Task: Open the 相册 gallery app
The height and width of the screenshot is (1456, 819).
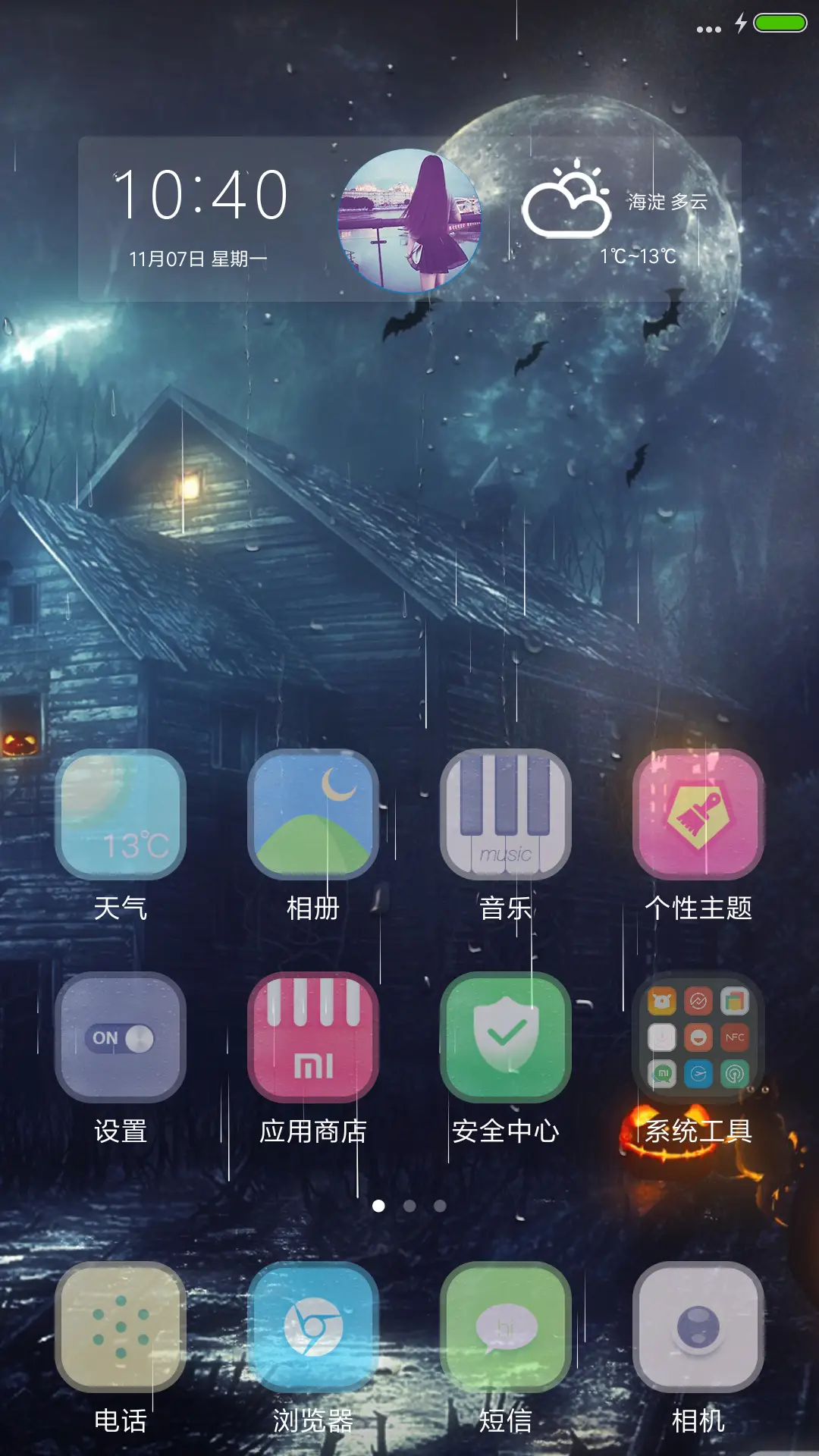Action: [313, 815]
